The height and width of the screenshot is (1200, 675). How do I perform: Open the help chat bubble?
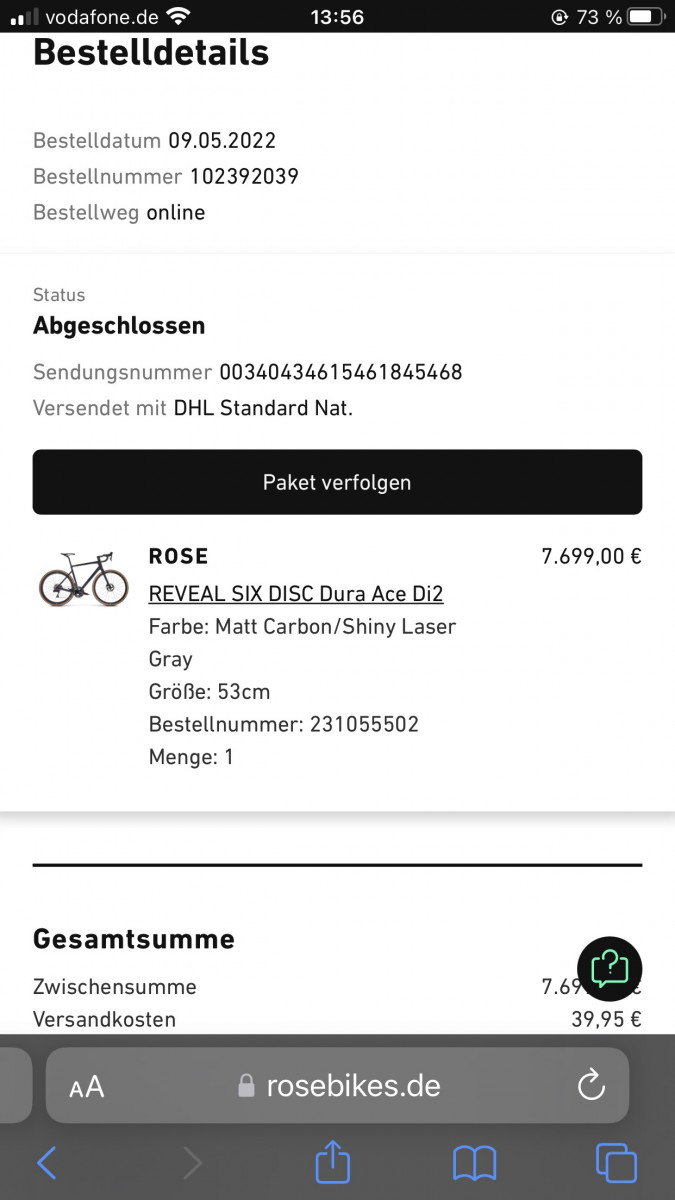[x=609, y=968]
